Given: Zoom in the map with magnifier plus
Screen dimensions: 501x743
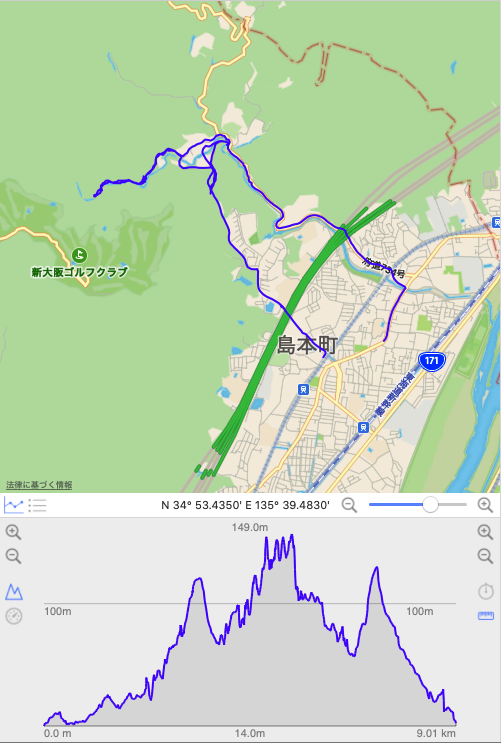Looking at the screenshot, I should [x=485, y=505].
